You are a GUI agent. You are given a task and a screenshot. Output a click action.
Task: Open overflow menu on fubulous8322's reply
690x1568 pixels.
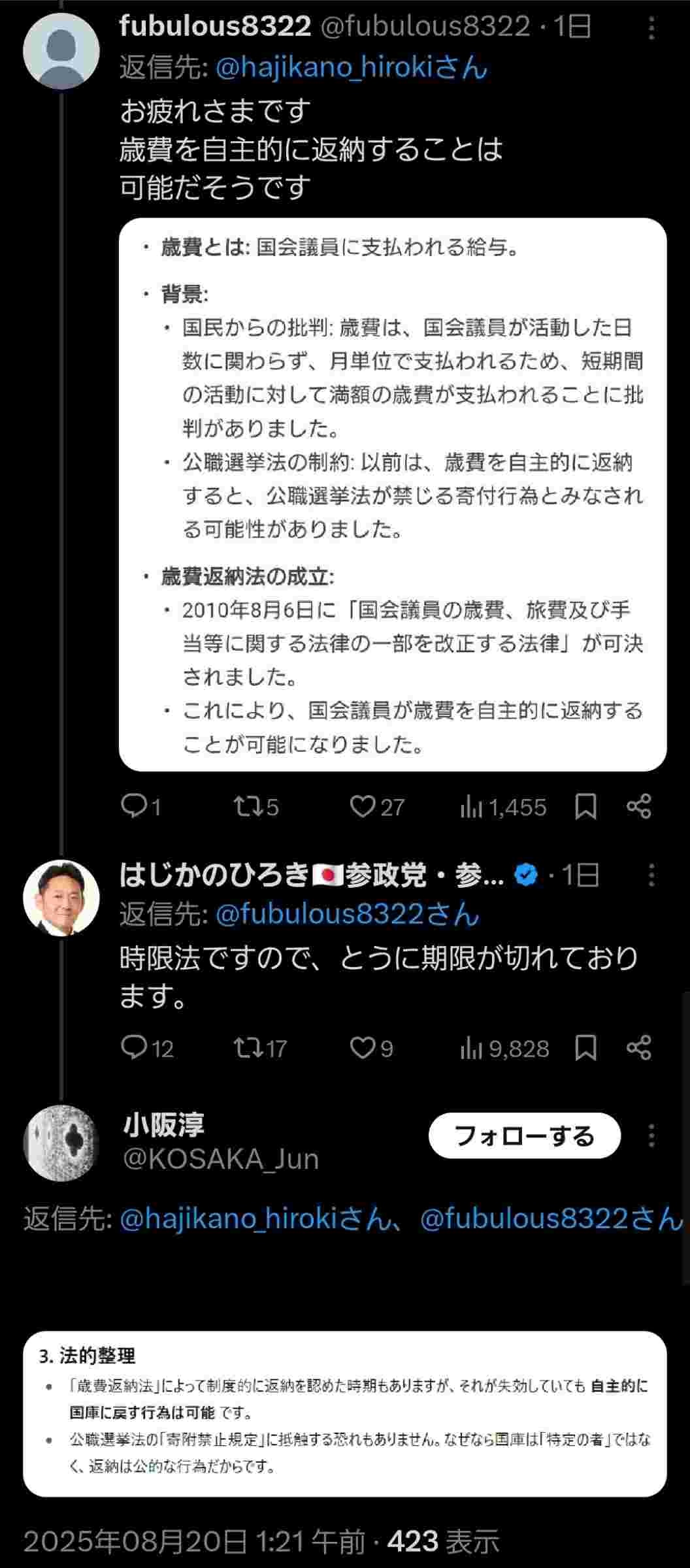point(651,28)
